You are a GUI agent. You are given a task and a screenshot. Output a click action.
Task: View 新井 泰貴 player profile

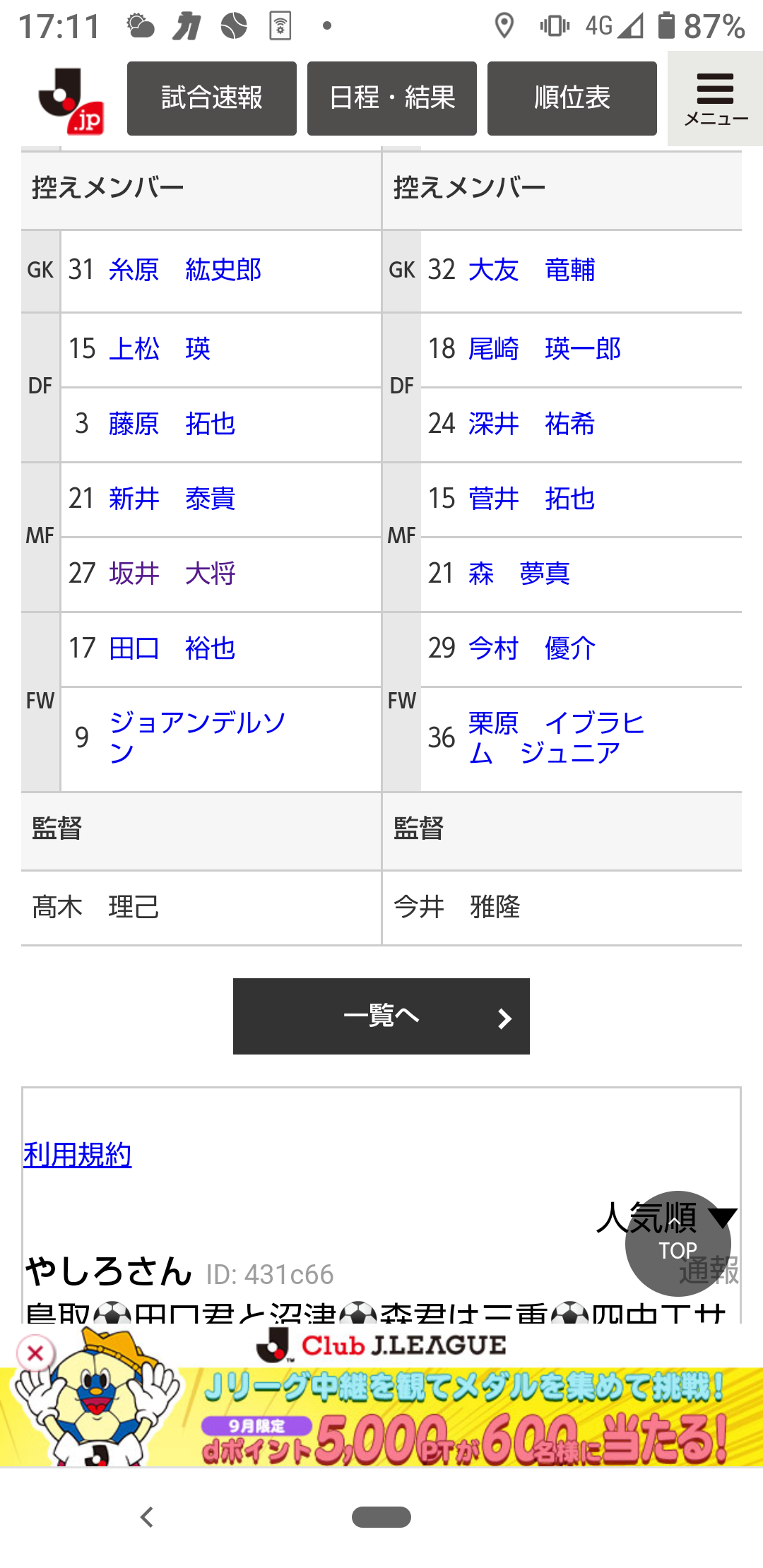point(172,499)
